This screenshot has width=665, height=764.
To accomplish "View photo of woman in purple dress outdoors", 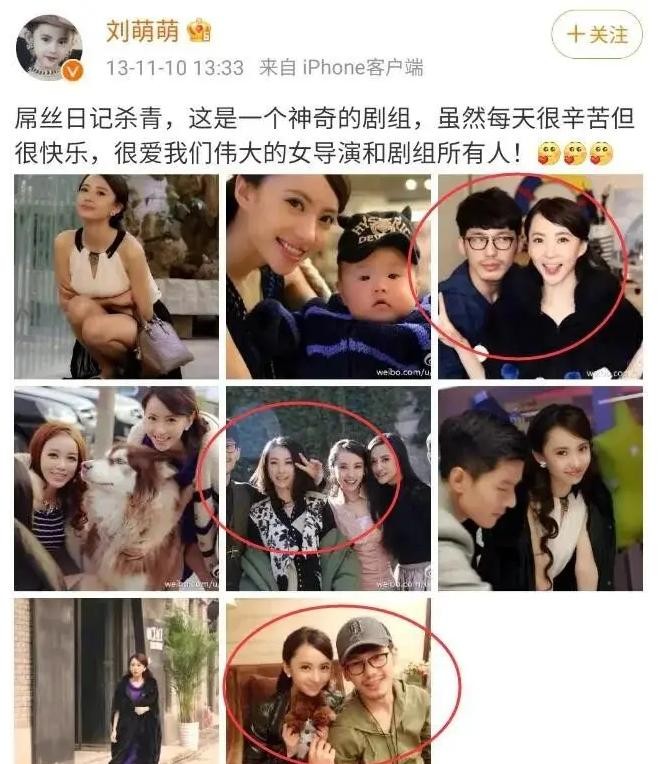I will point(116,681).
